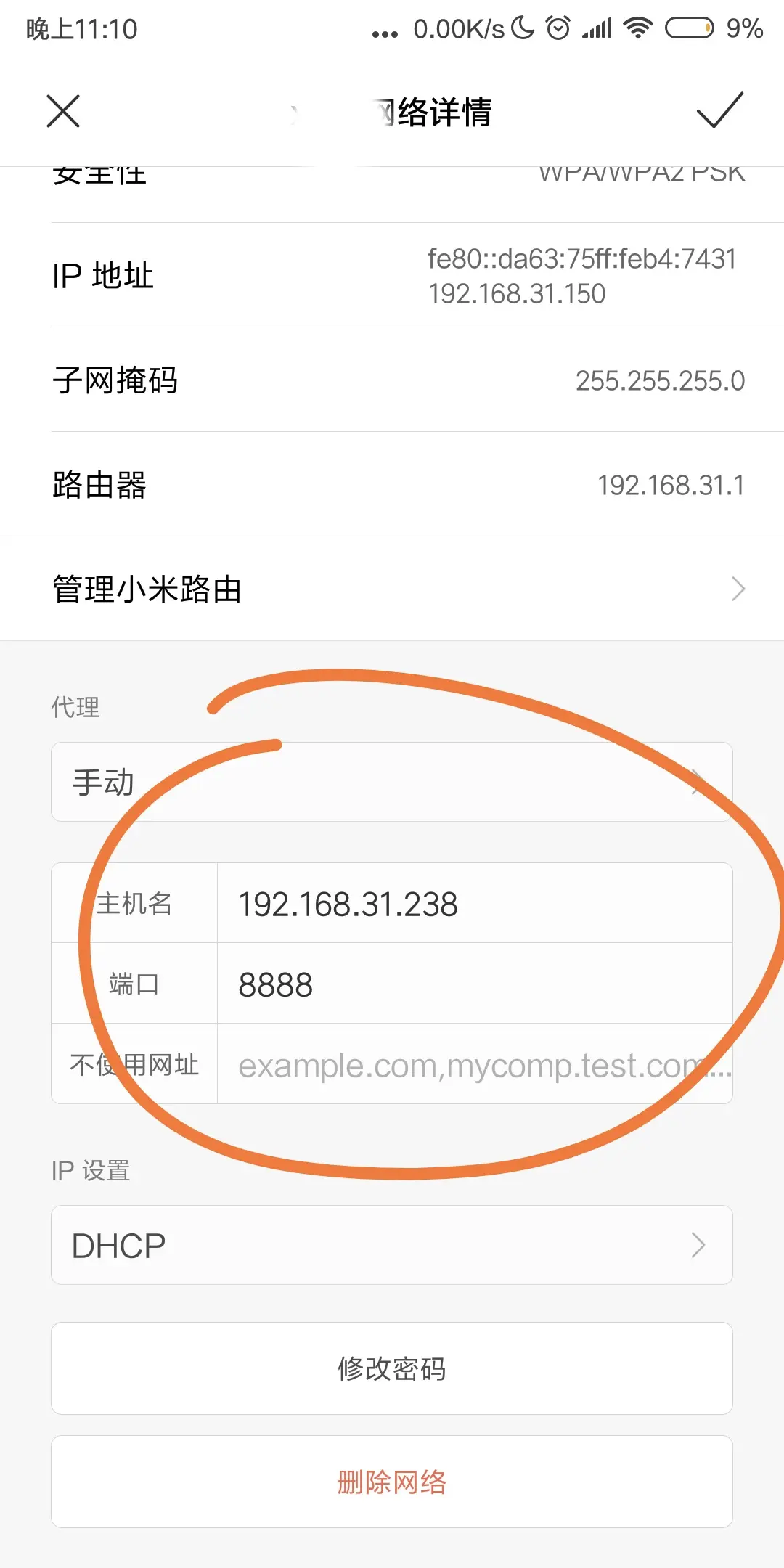The height and width of the screenshot is (1568, 784).
Task: Tap the 不使用网址 input field
Action: (x=473, y=1065)
